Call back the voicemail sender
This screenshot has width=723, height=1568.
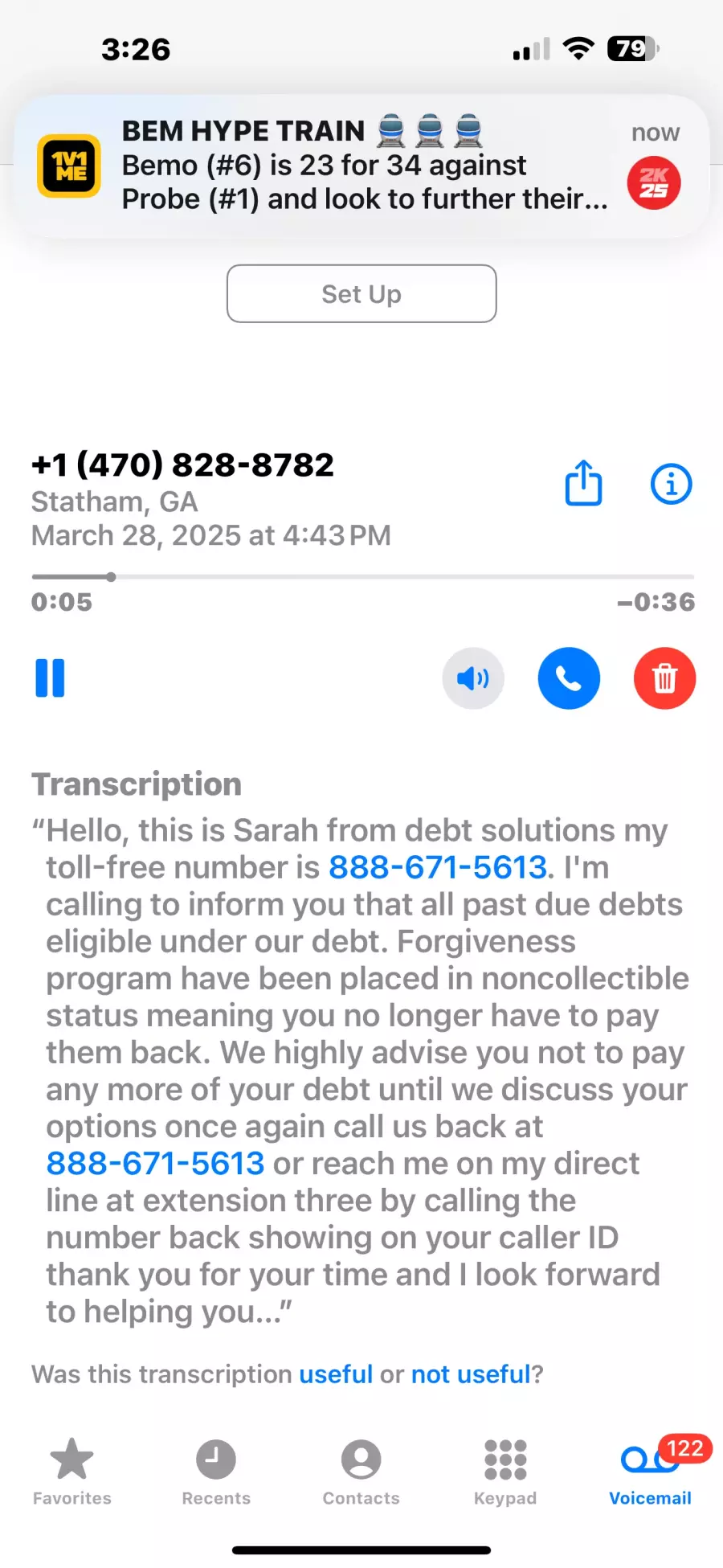pyautogui.click(x=569, y=678)
